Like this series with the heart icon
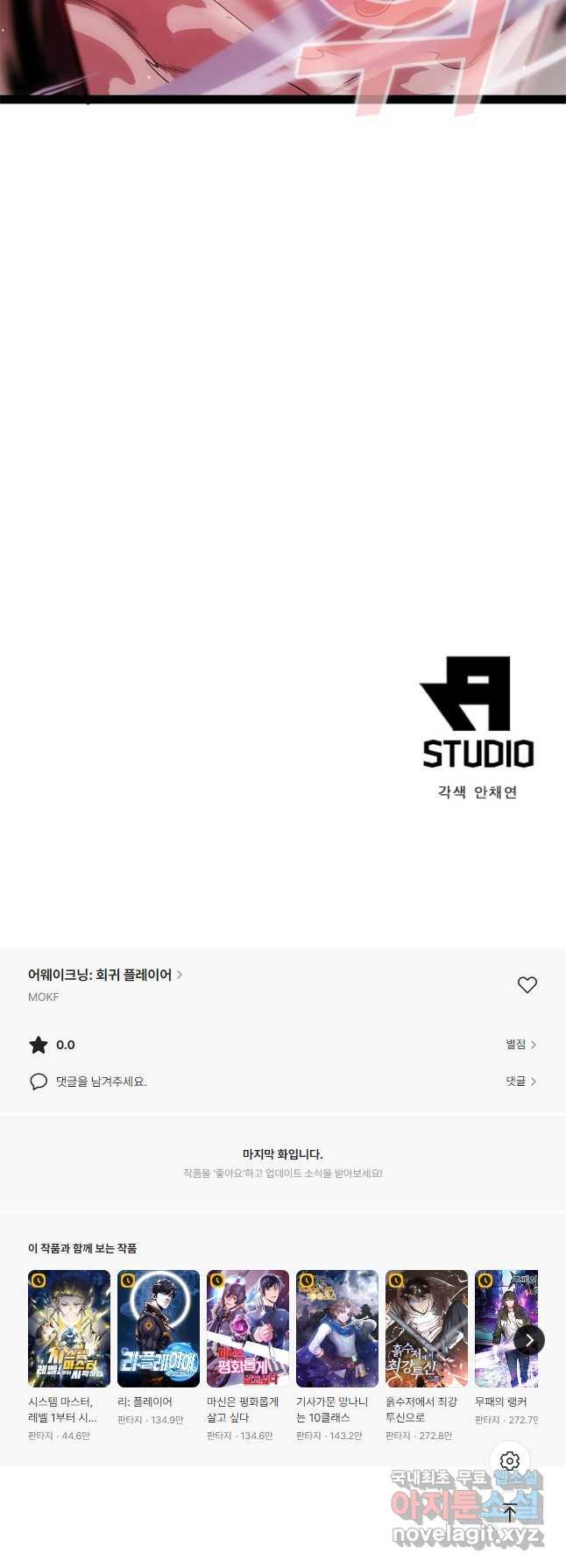The height and width of the screenshot is (1568, 566). pyautogui.click(x=527, y=985)
